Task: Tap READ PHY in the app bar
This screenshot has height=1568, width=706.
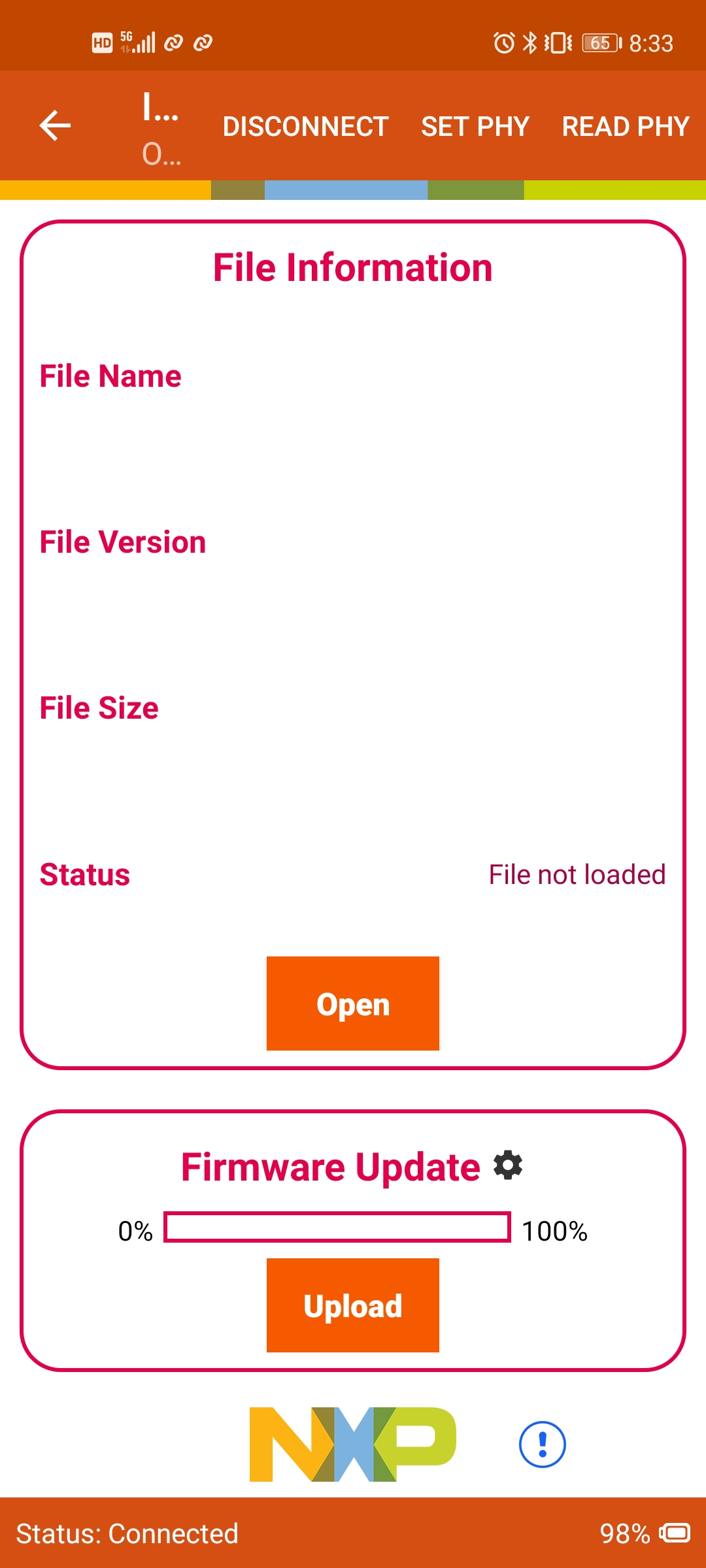Action: 626,126
